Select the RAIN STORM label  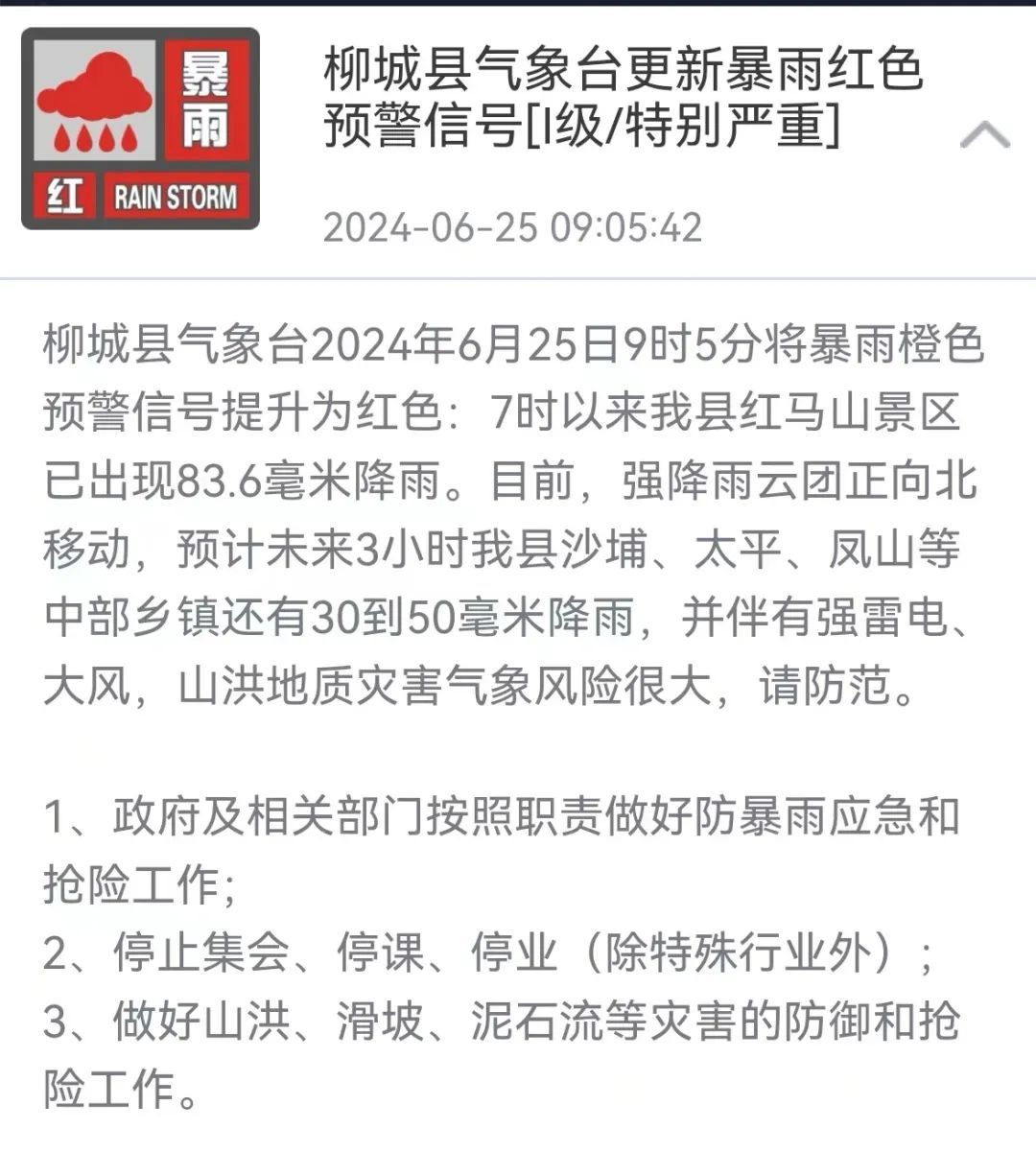pyautogui.click(x=175, y=192)
